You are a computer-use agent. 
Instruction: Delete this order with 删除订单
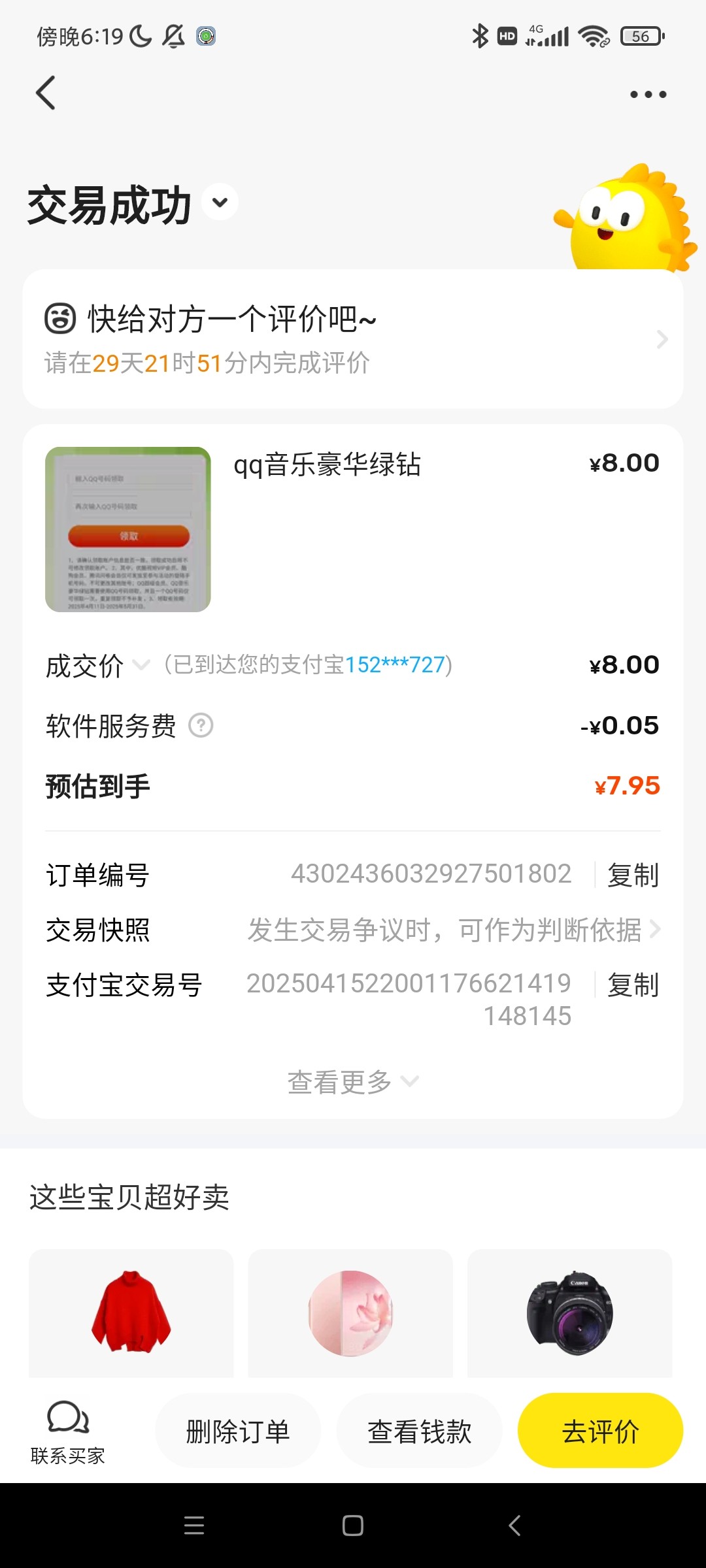tap(238, 1431)
